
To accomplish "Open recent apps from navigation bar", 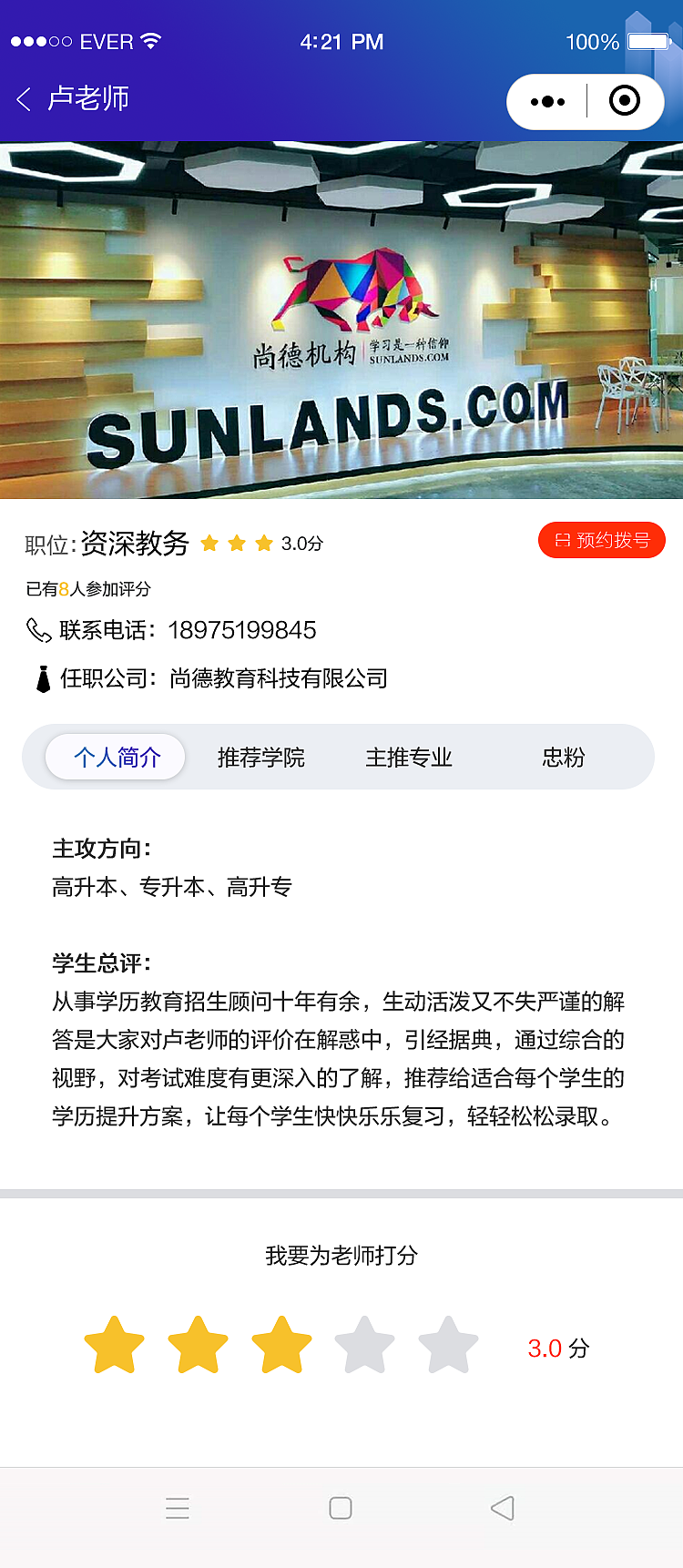I will 178,1508.
